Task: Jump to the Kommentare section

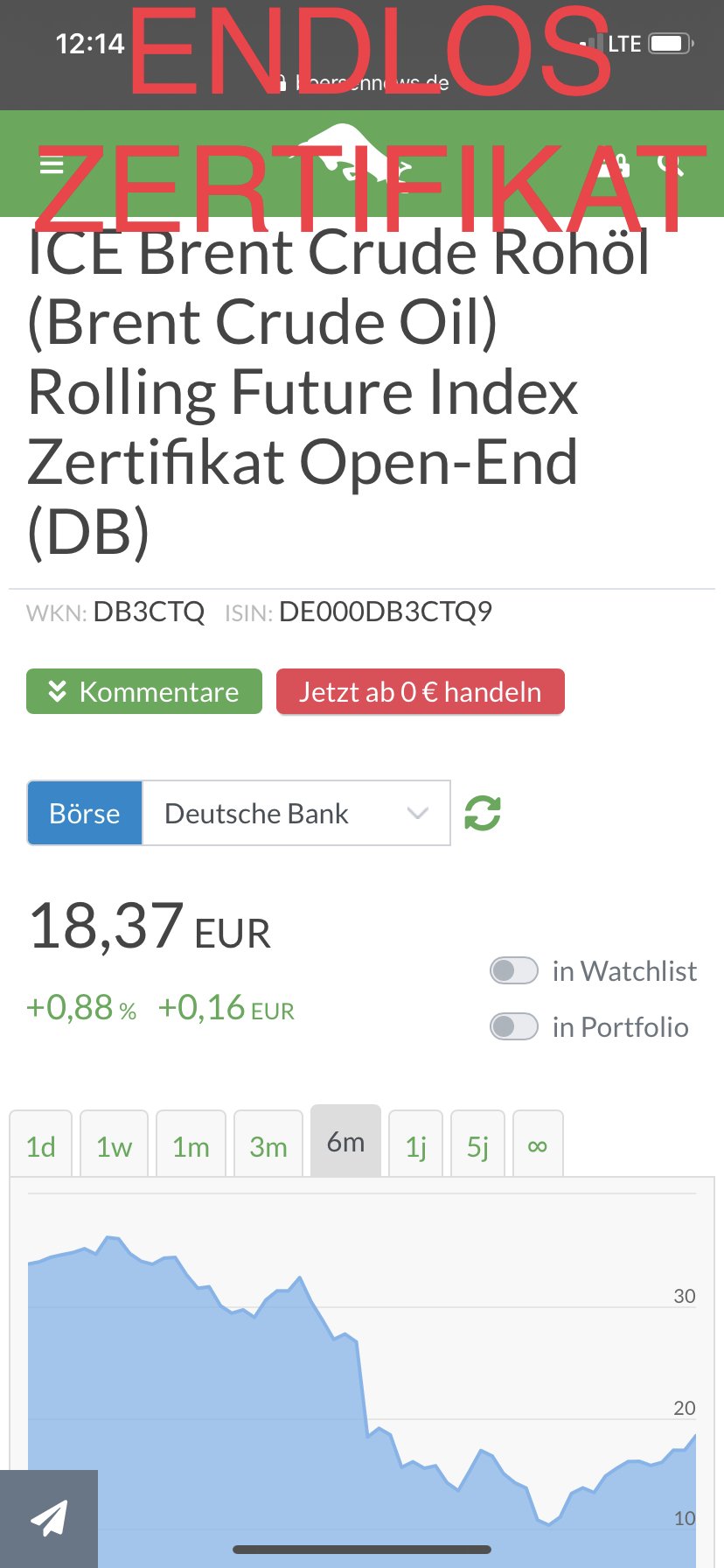Action: pos(144,691)
